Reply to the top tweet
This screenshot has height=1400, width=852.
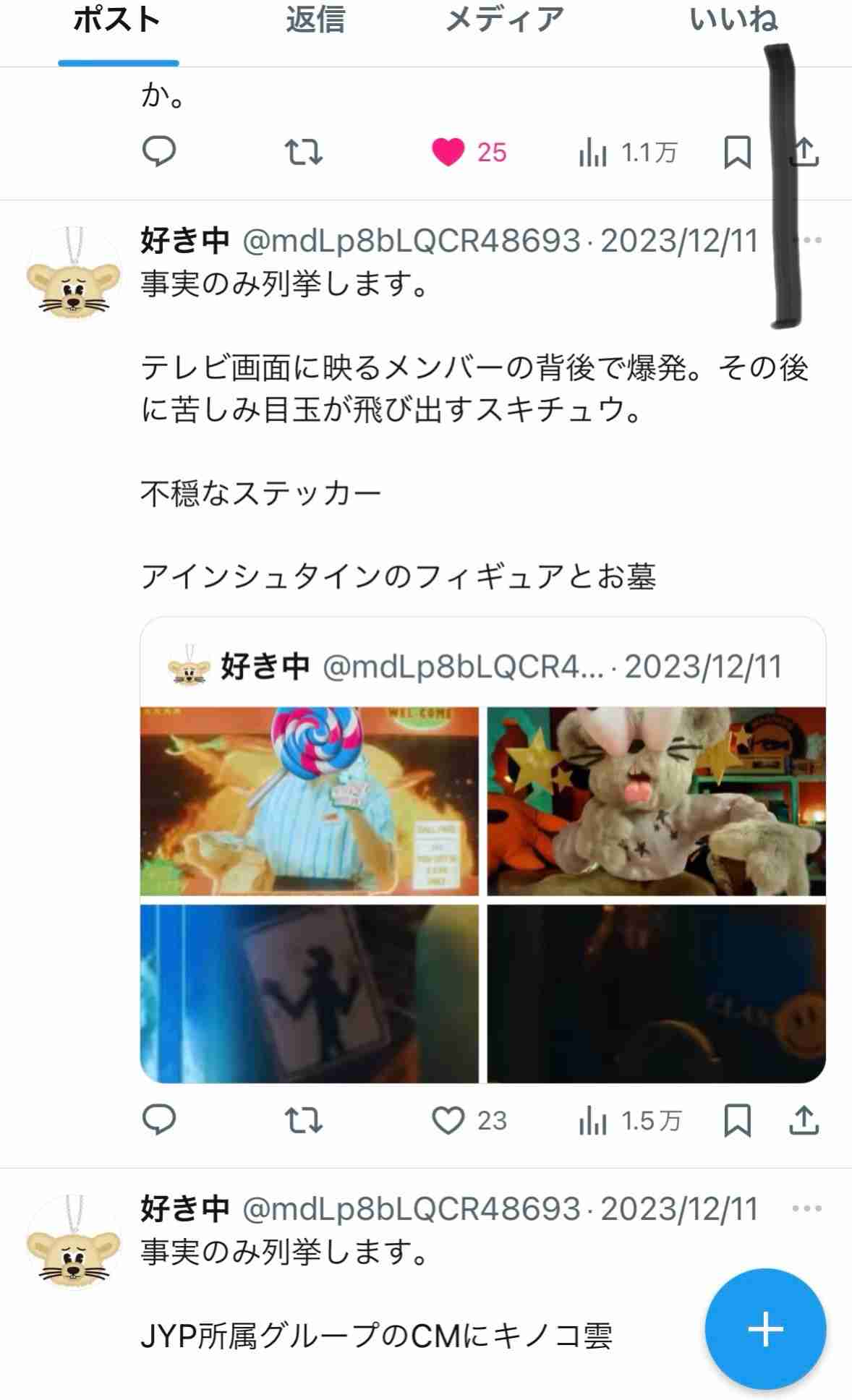161,152
